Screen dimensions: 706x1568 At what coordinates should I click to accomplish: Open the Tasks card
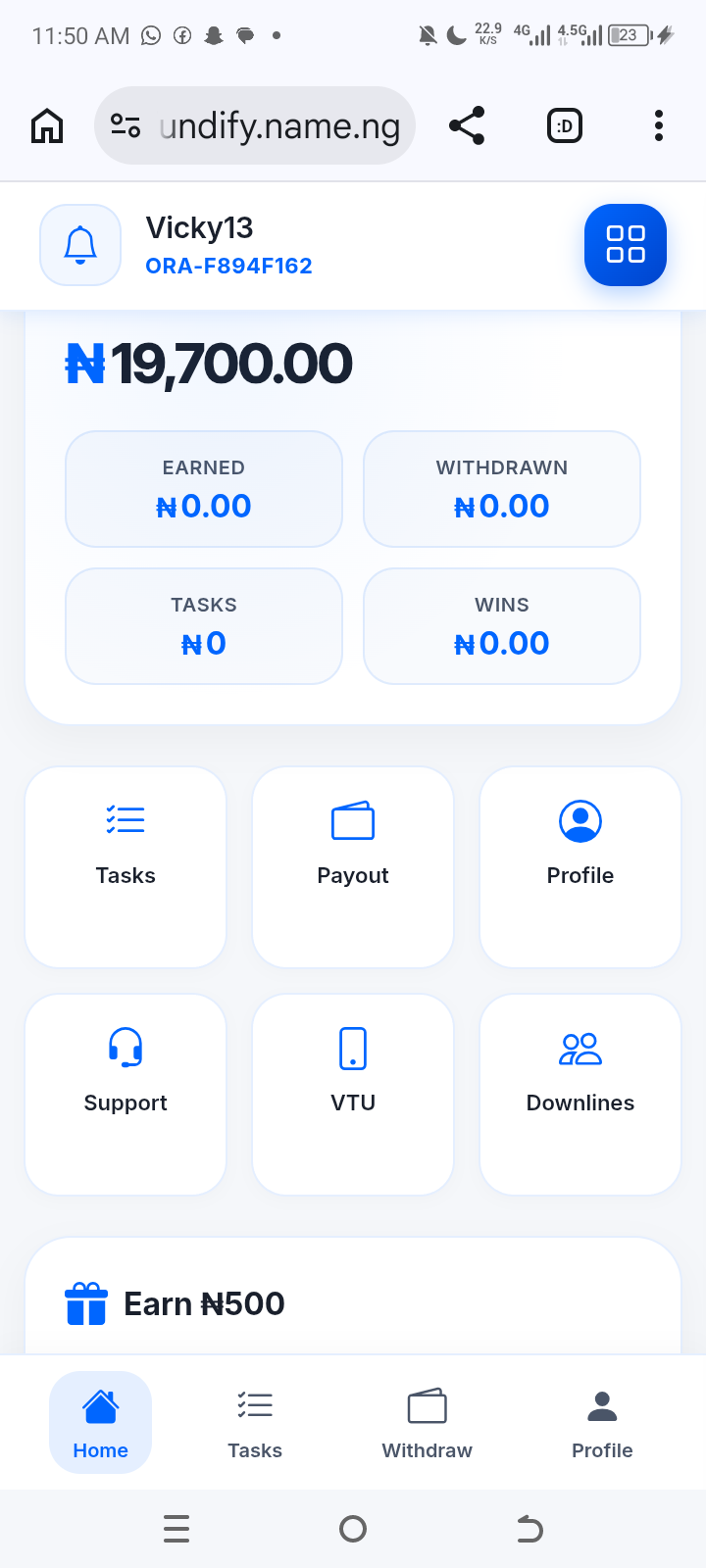pyautogui.click(x=126, y=866)
